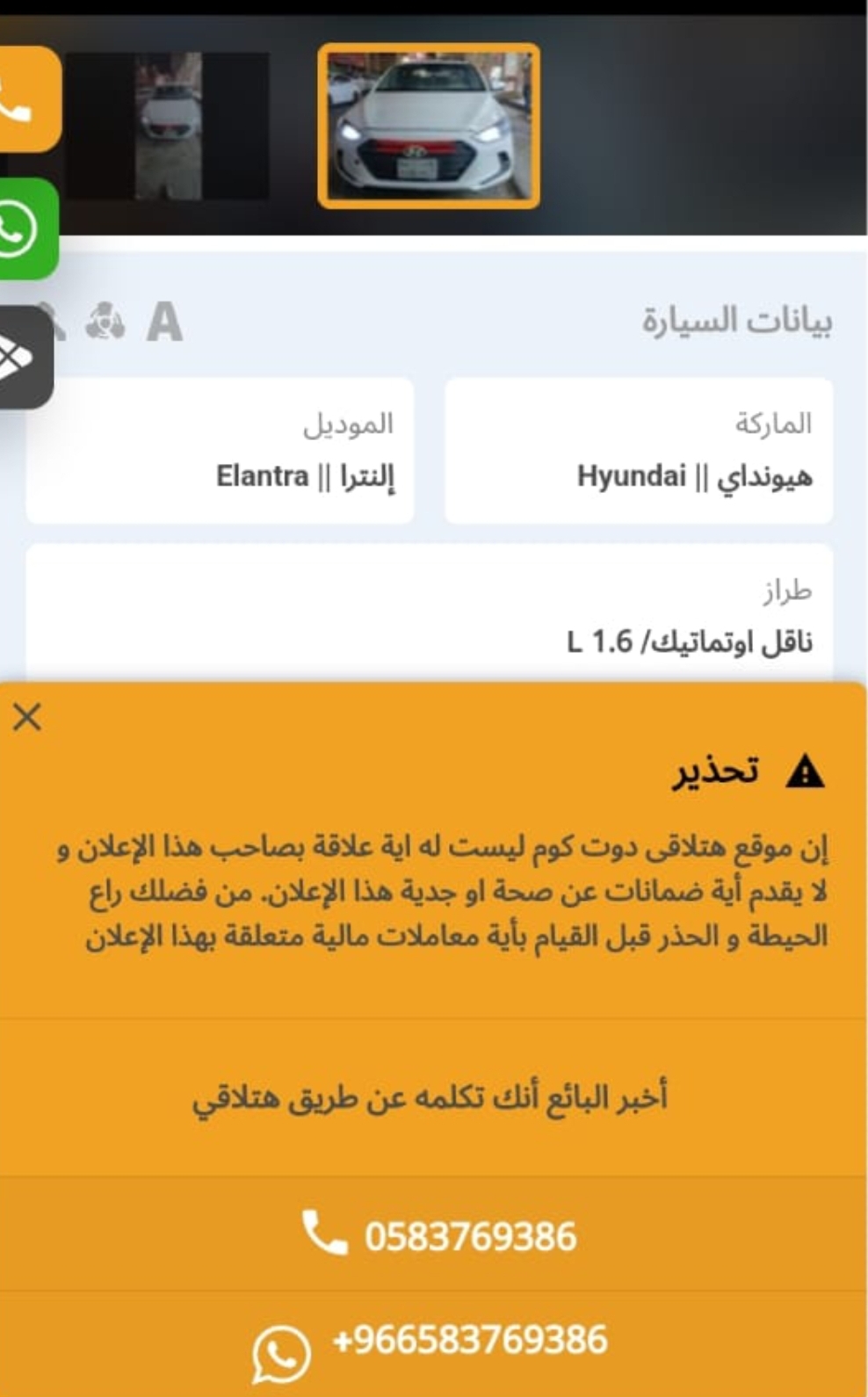Message +966583769386 on WhatsApp
Viewport: 868px width, 1397px height.
click(434, 1344)
